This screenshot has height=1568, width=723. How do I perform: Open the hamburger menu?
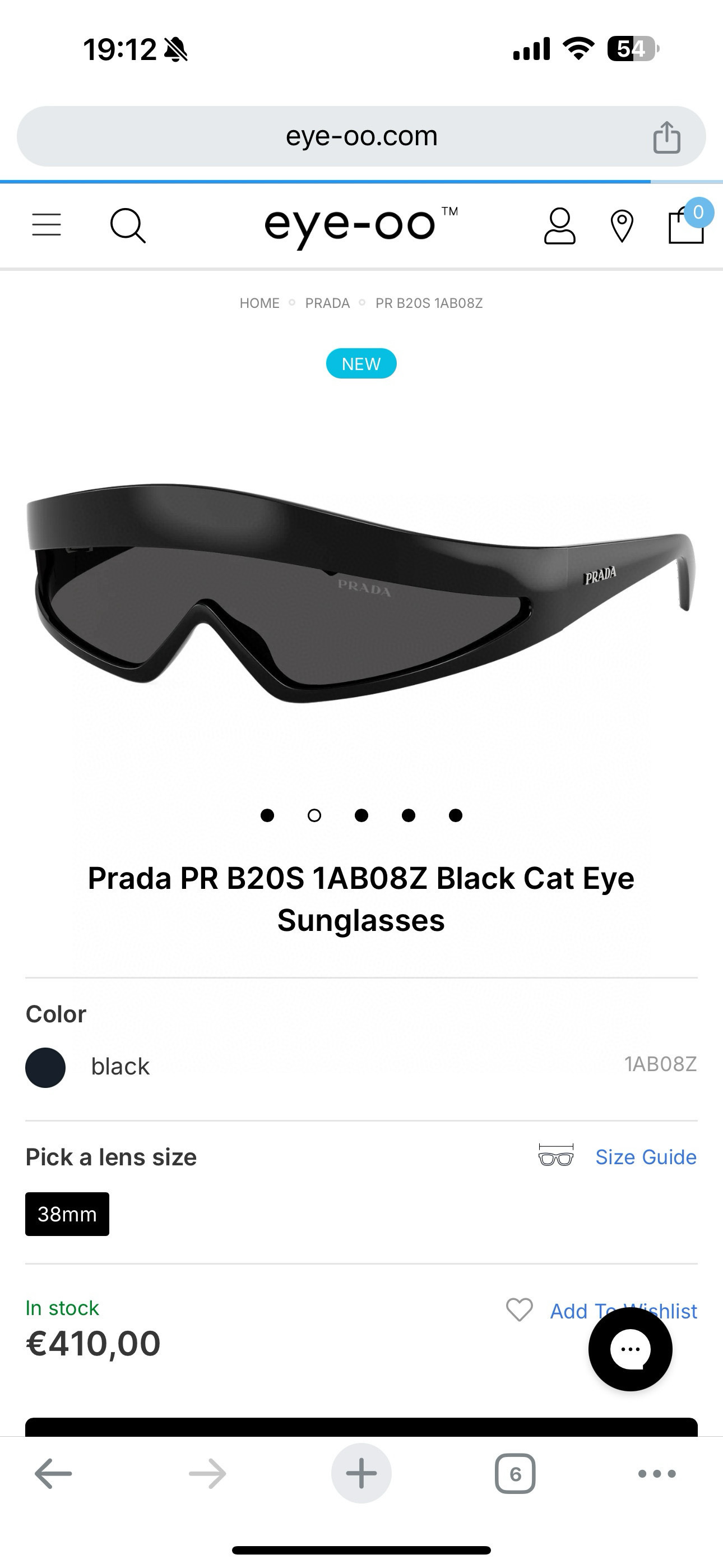pos(47,225)
